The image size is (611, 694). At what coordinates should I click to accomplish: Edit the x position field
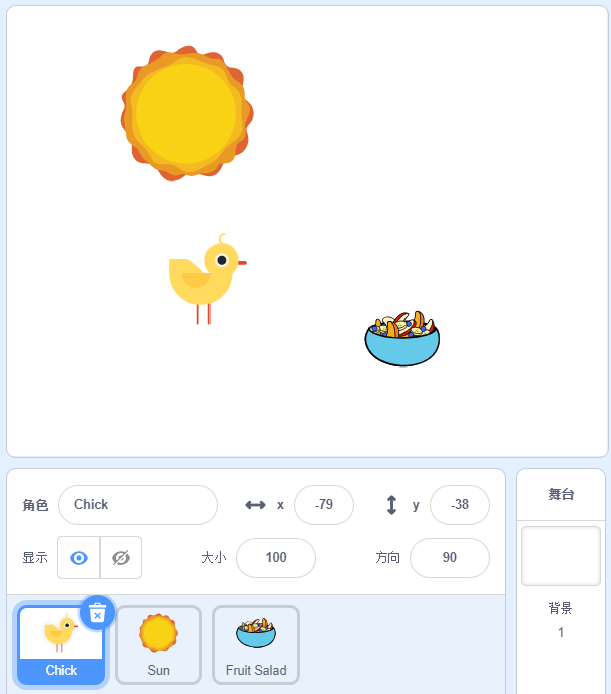pos(323,505)
